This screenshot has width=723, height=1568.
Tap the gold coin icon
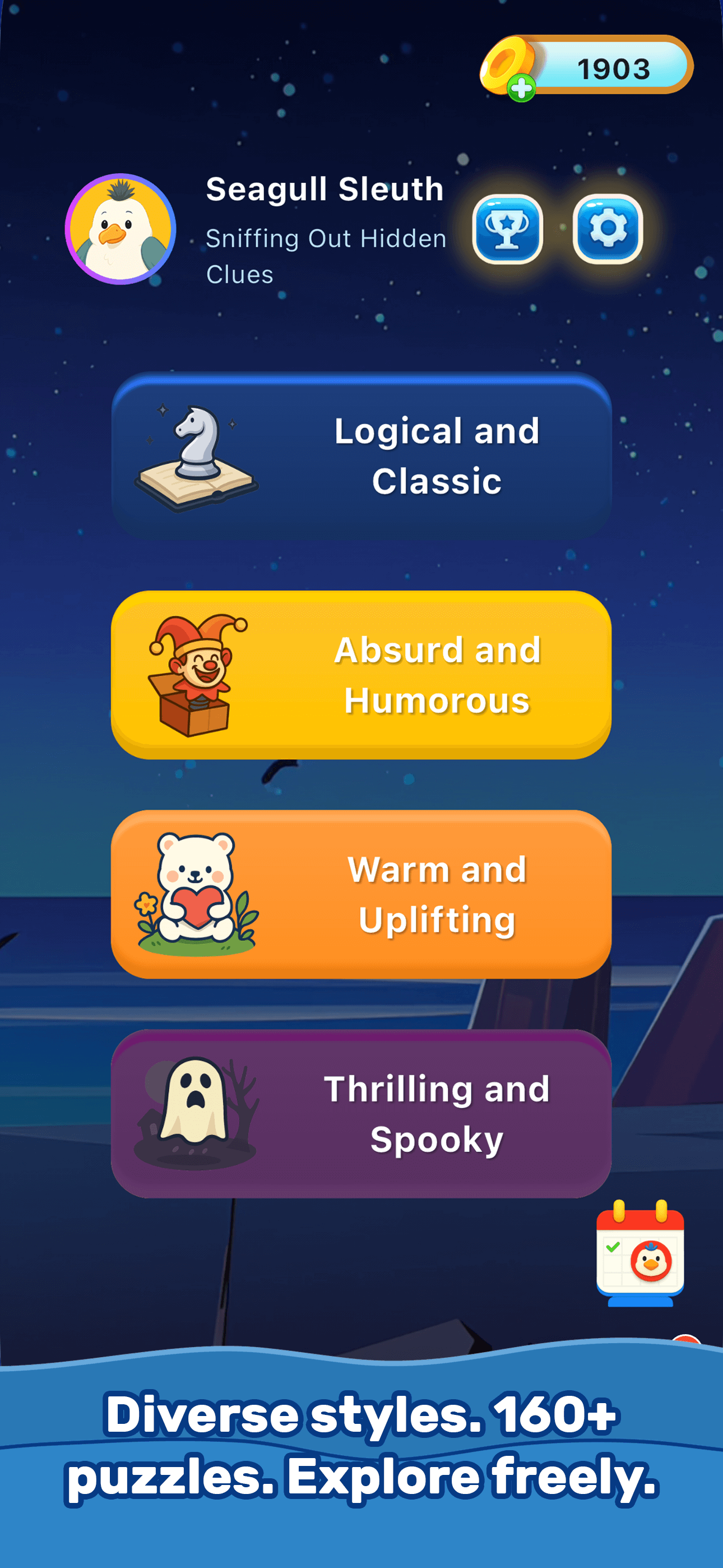tap(509, 65)
